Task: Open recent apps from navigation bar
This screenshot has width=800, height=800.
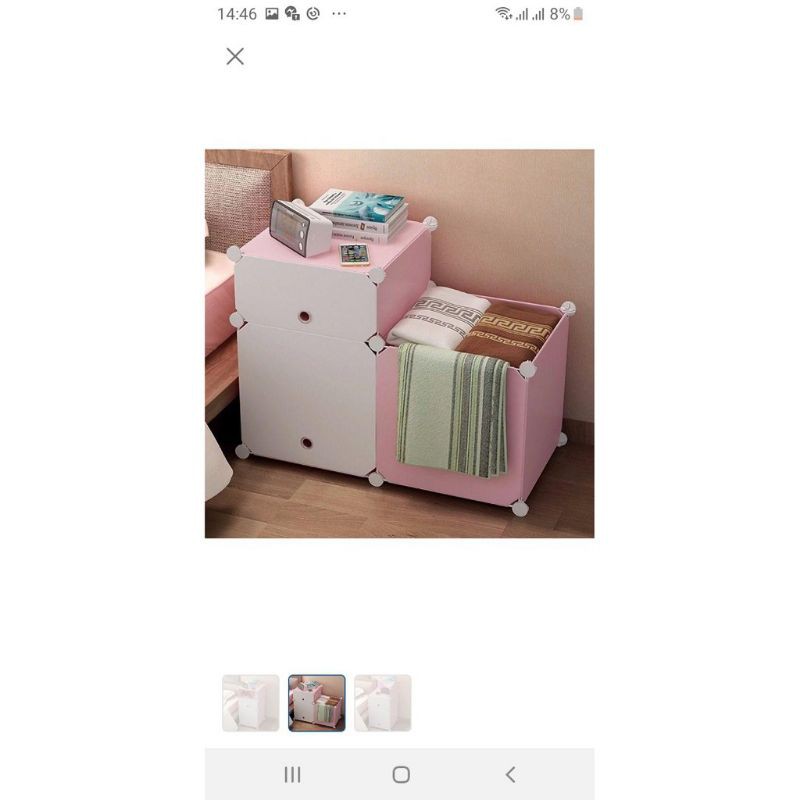Action: click(x=292, y=774)
